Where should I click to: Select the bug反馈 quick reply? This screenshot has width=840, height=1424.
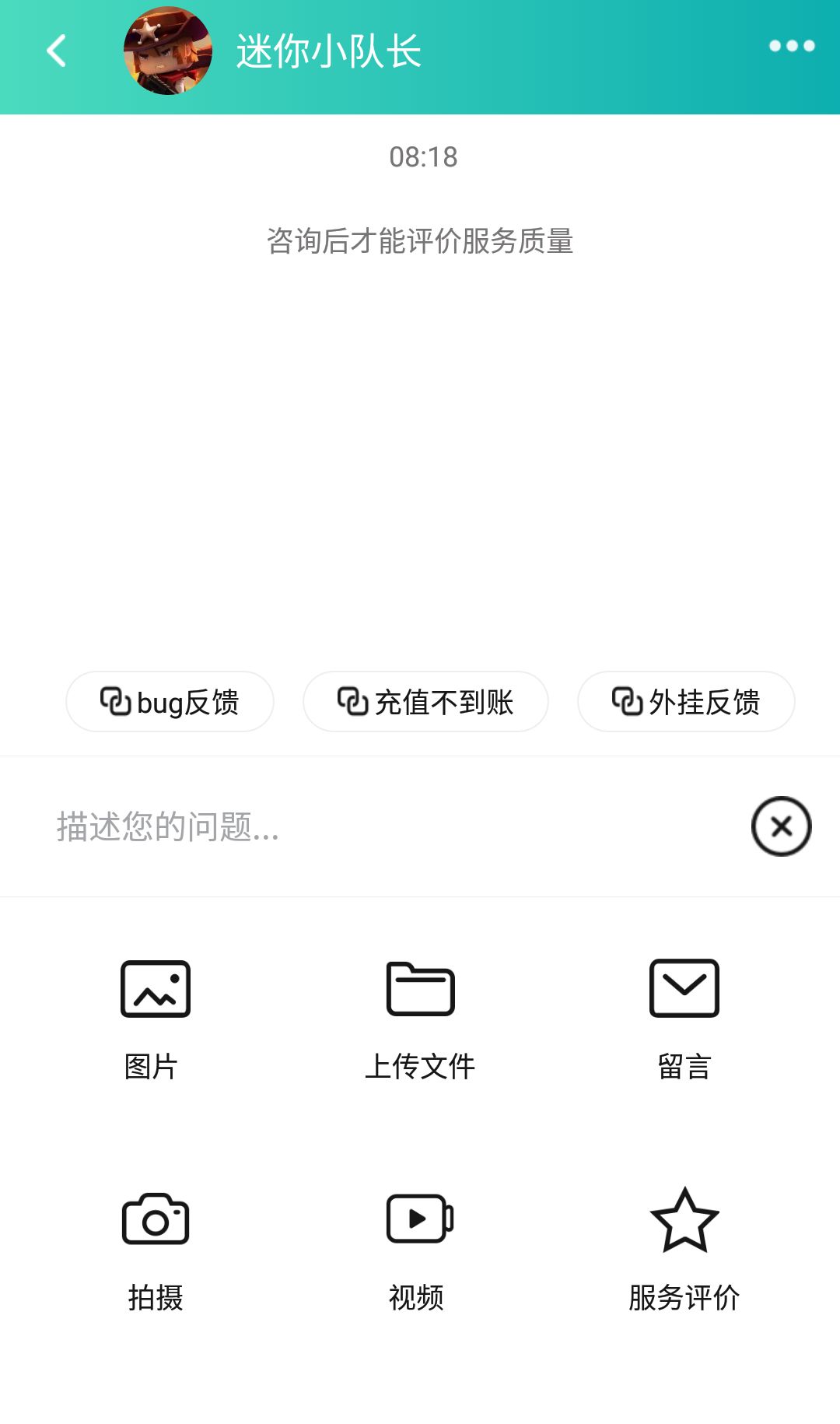point(170,701)
